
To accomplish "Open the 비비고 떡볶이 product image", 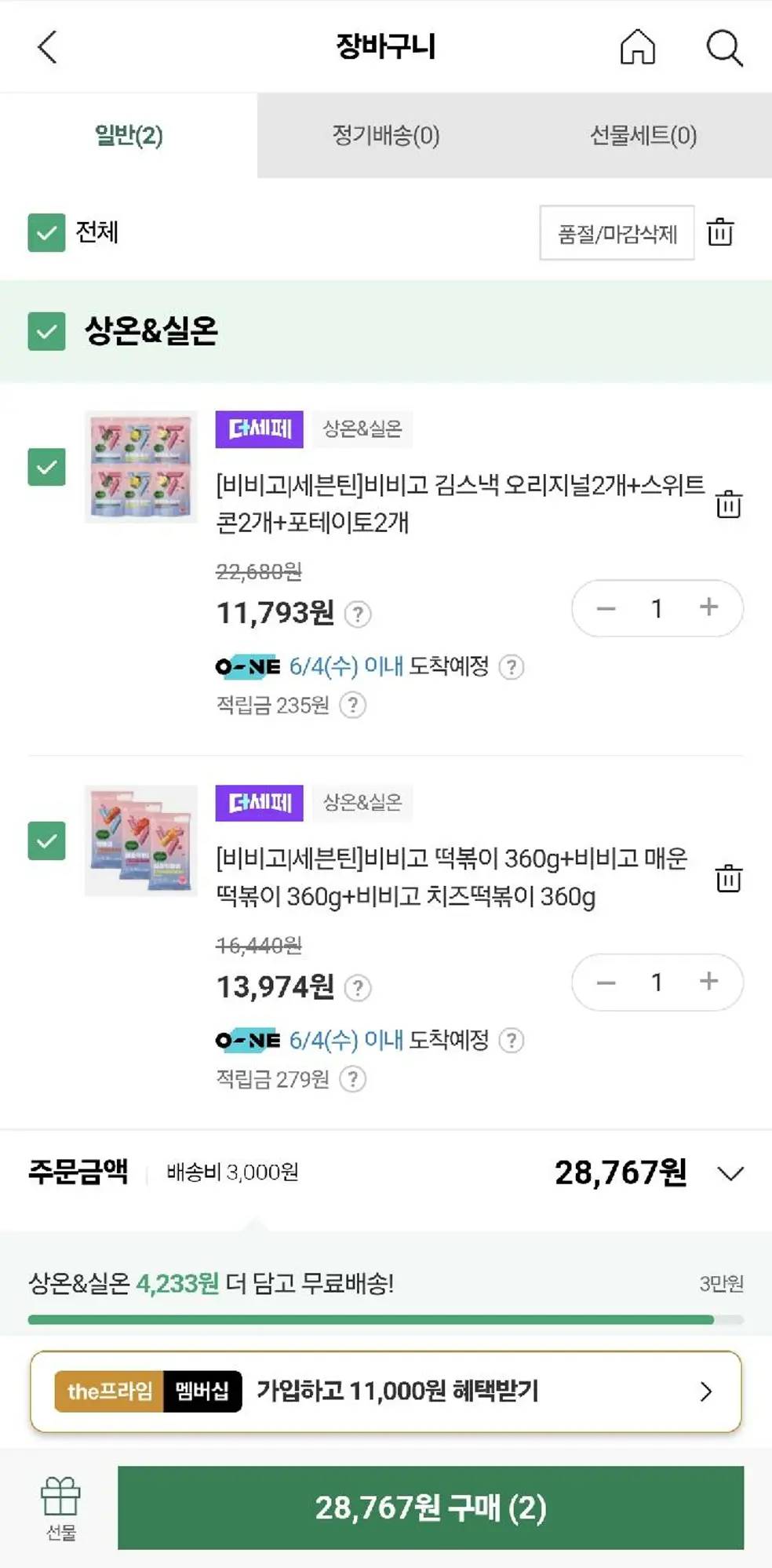I will (x=140, y=841).
